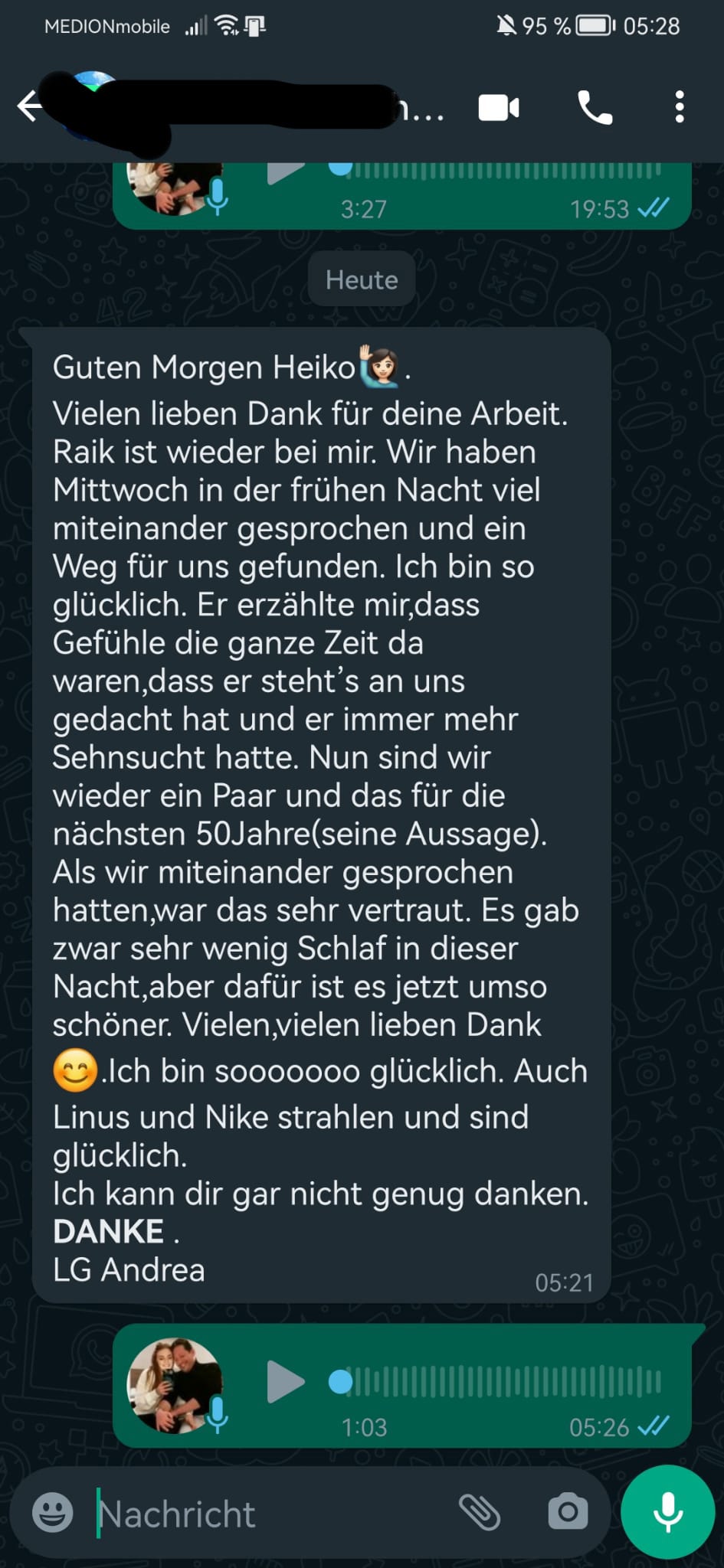Play the 3:27 voice message
724x1568 pixels.
[x=285, y=171]
